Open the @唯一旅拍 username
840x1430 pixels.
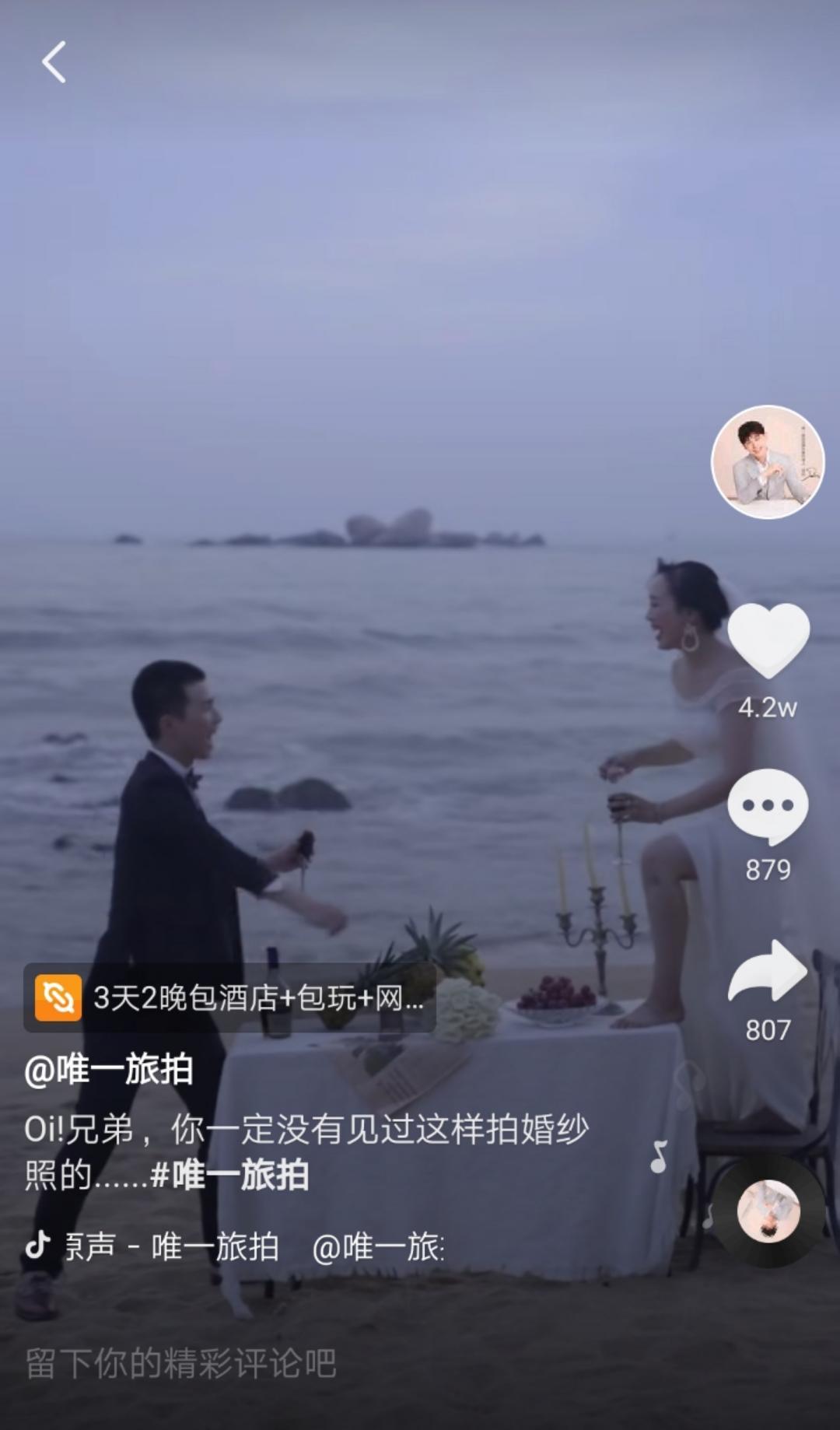109,1071
